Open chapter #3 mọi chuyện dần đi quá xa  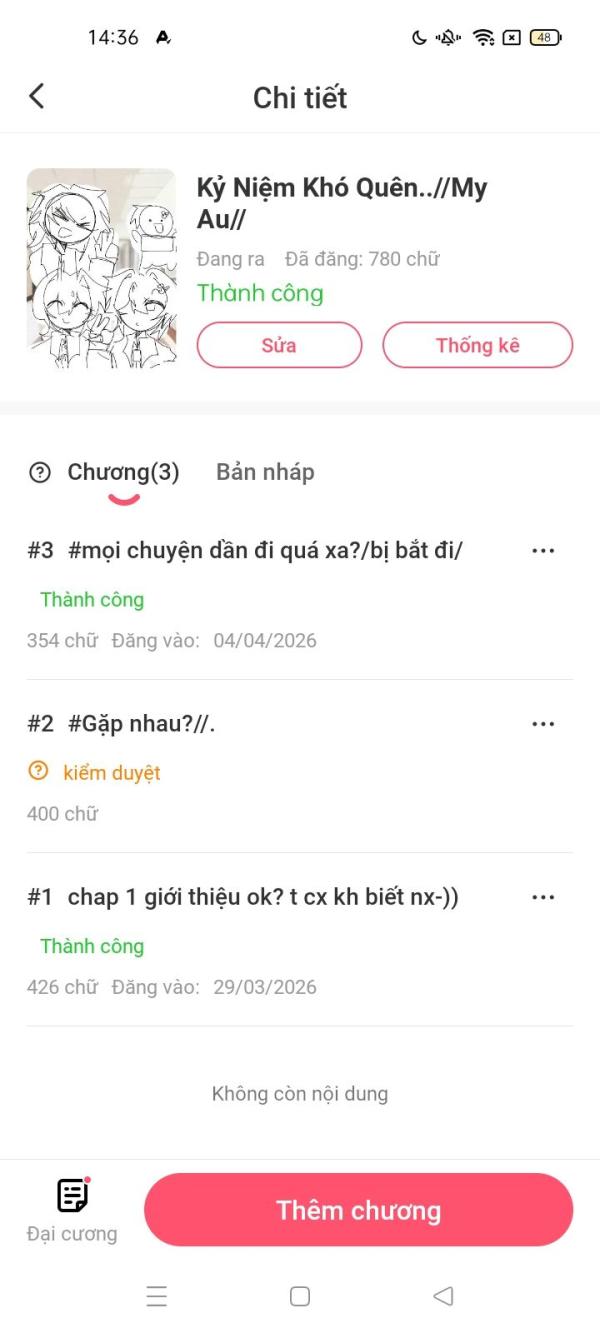[265, 551]
